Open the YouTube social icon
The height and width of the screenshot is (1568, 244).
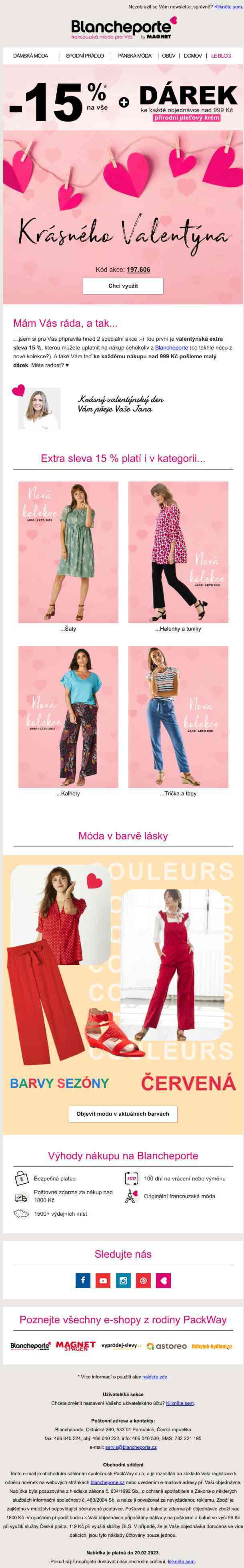point(103,1280)
